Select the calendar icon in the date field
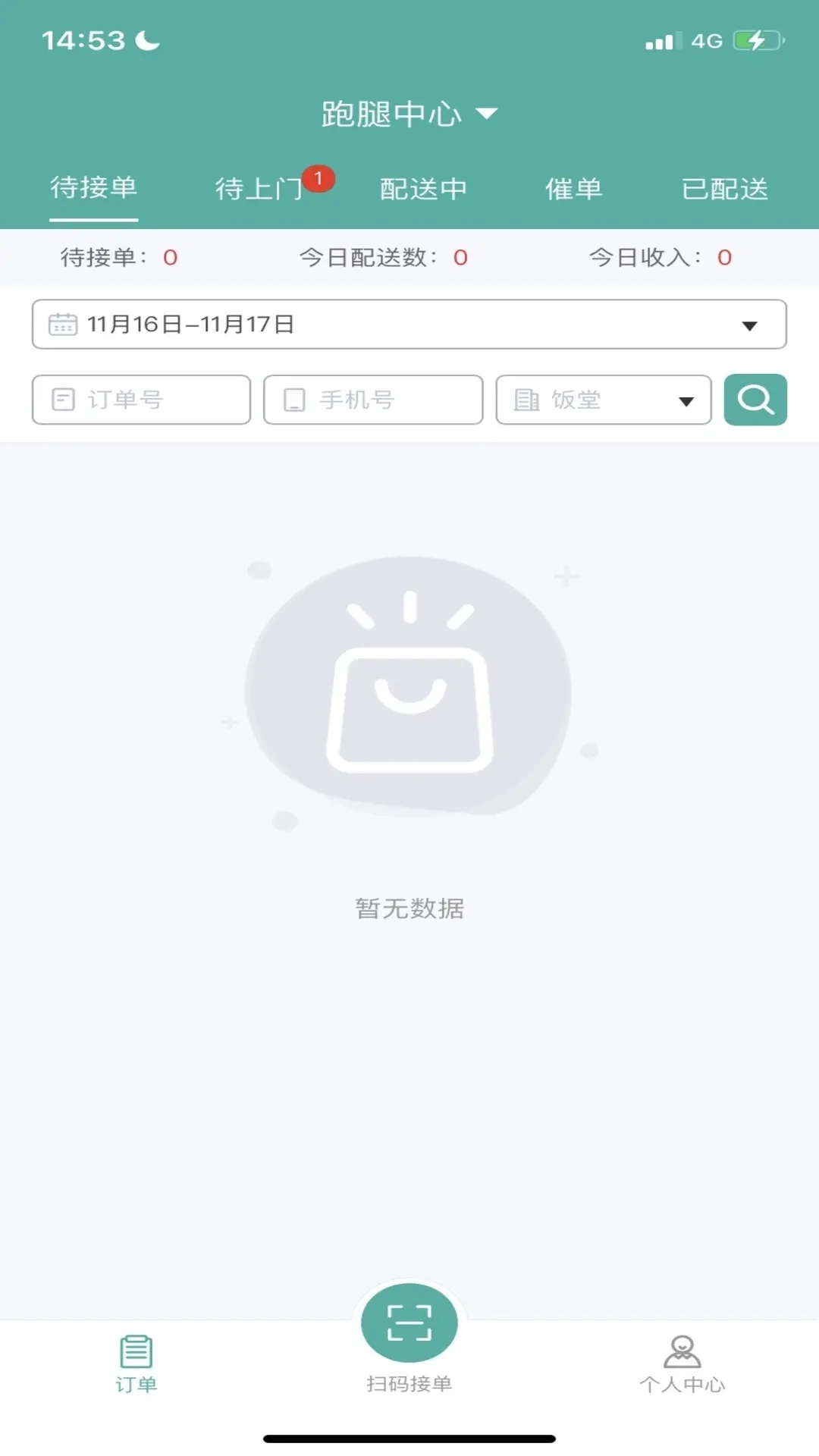This screenshot has width=819, height=1456. (x=64, y=324)
